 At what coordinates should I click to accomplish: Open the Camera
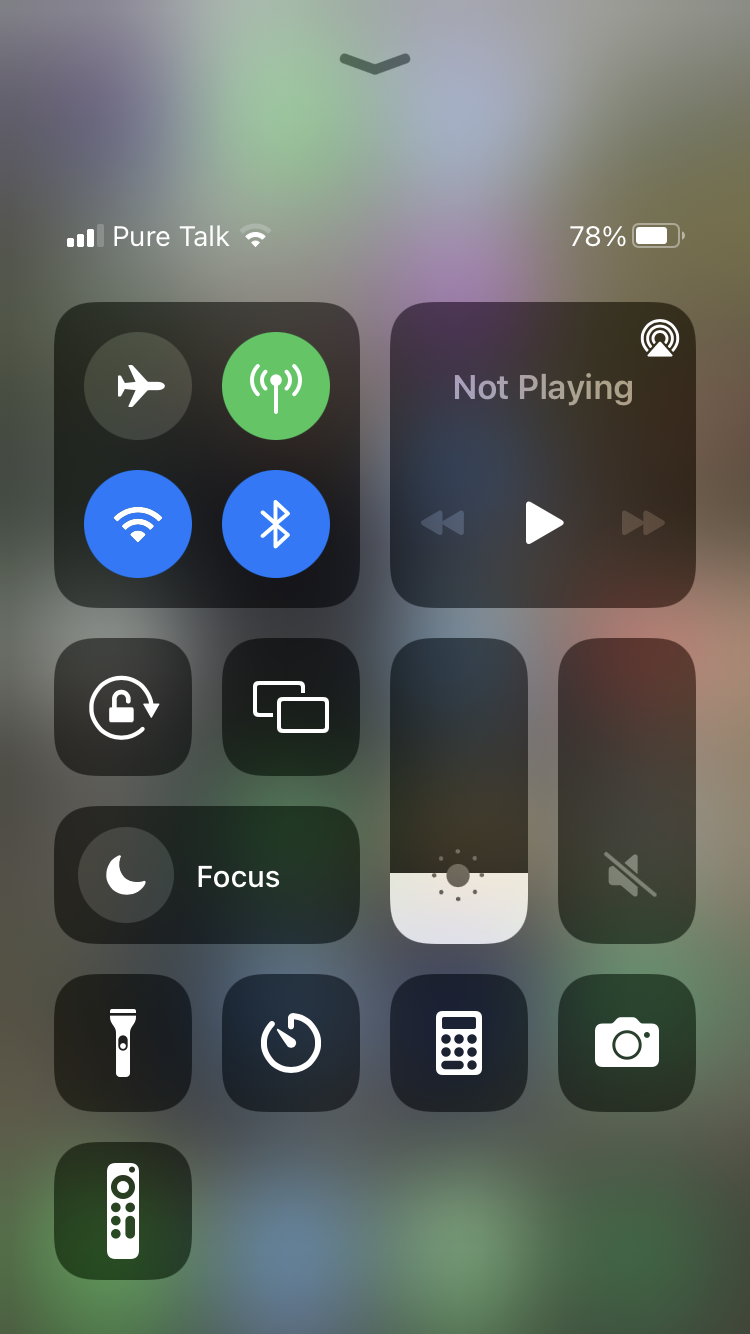point(627,1043)
